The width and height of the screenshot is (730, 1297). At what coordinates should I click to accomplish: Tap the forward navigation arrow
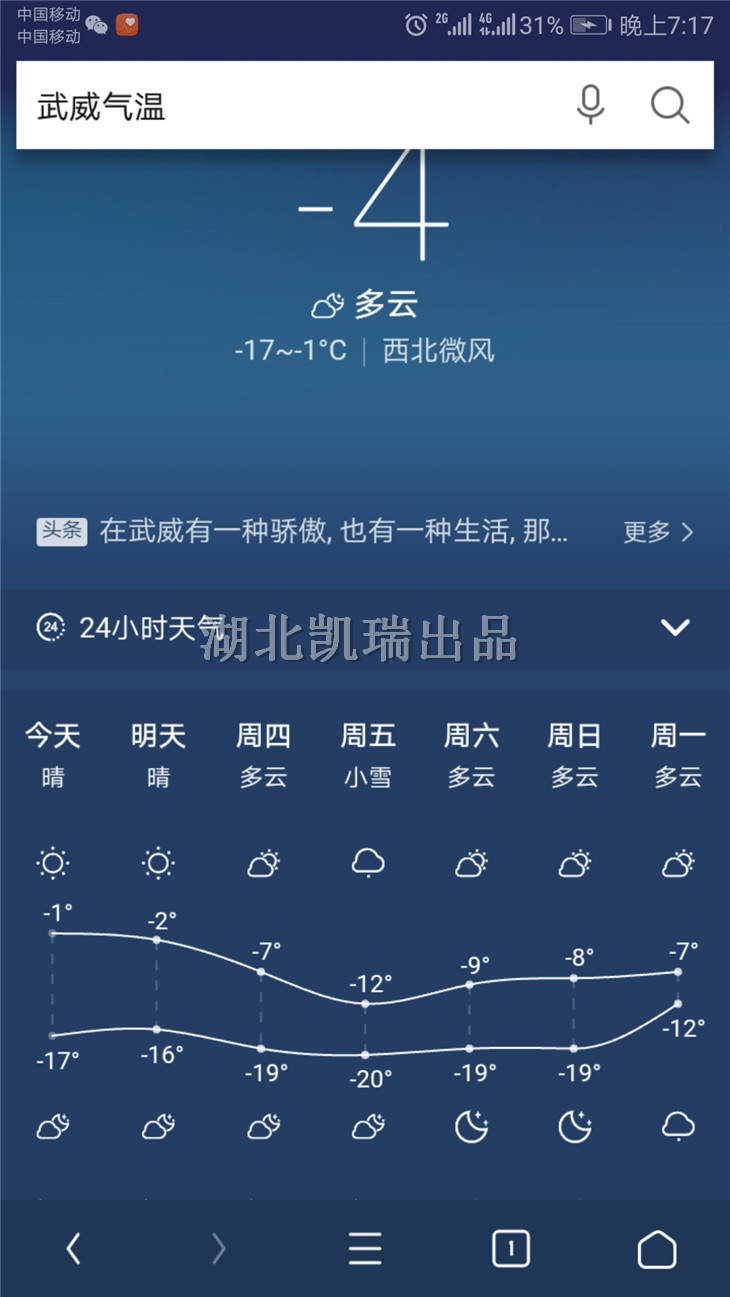(218, 1248)
